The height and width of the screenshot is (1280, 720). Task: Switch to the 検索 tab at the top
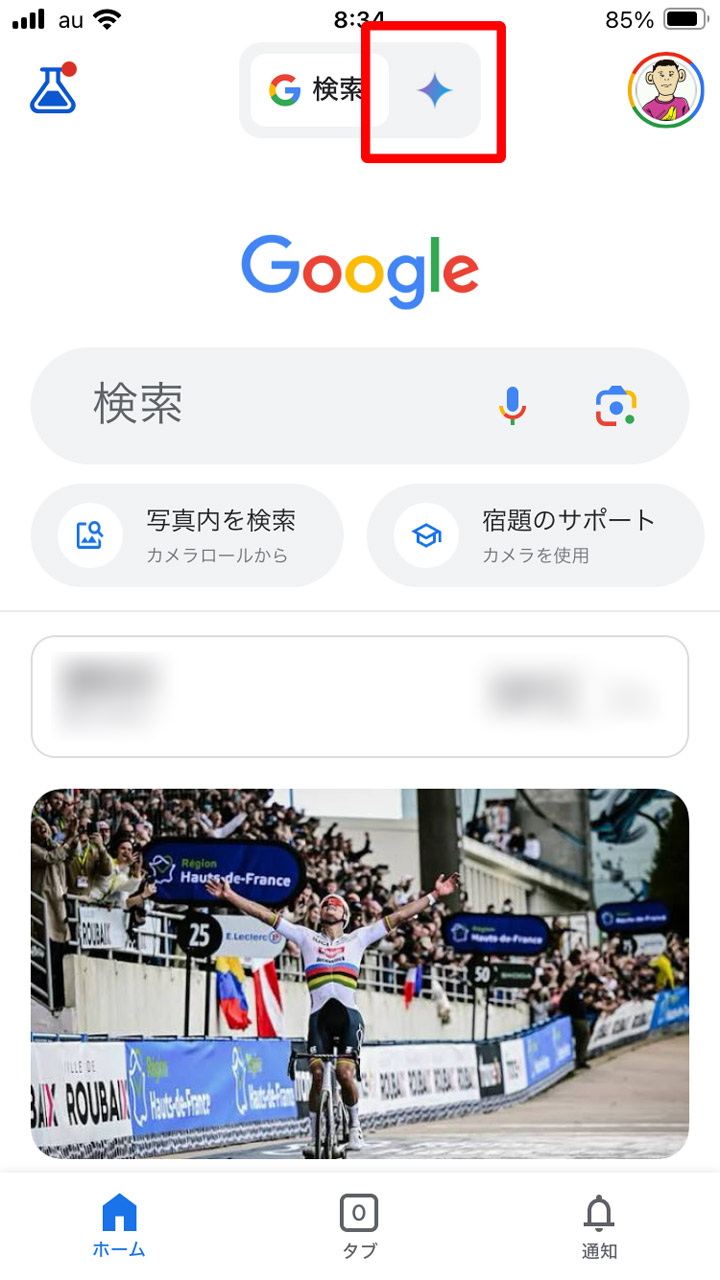[x=320, y=90]
